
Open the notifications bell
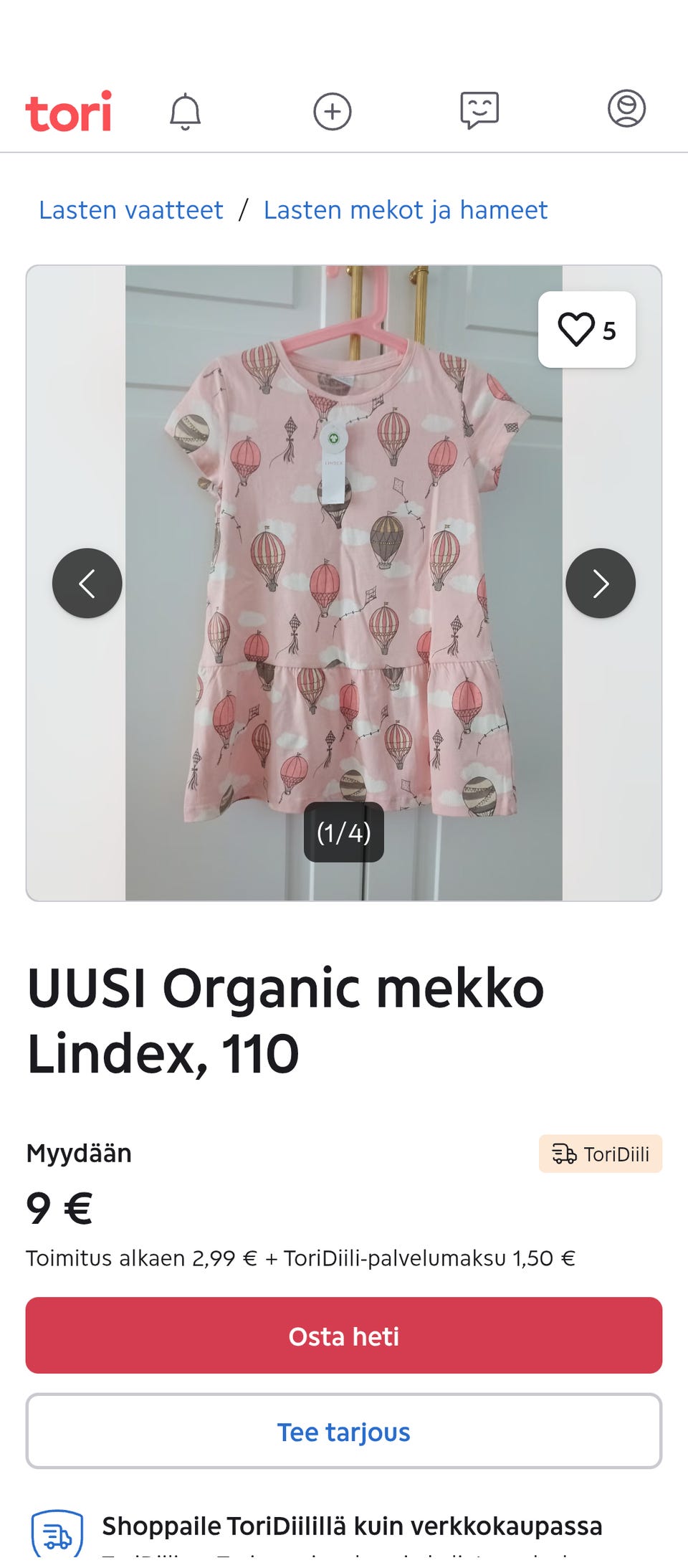pos(185,112)
